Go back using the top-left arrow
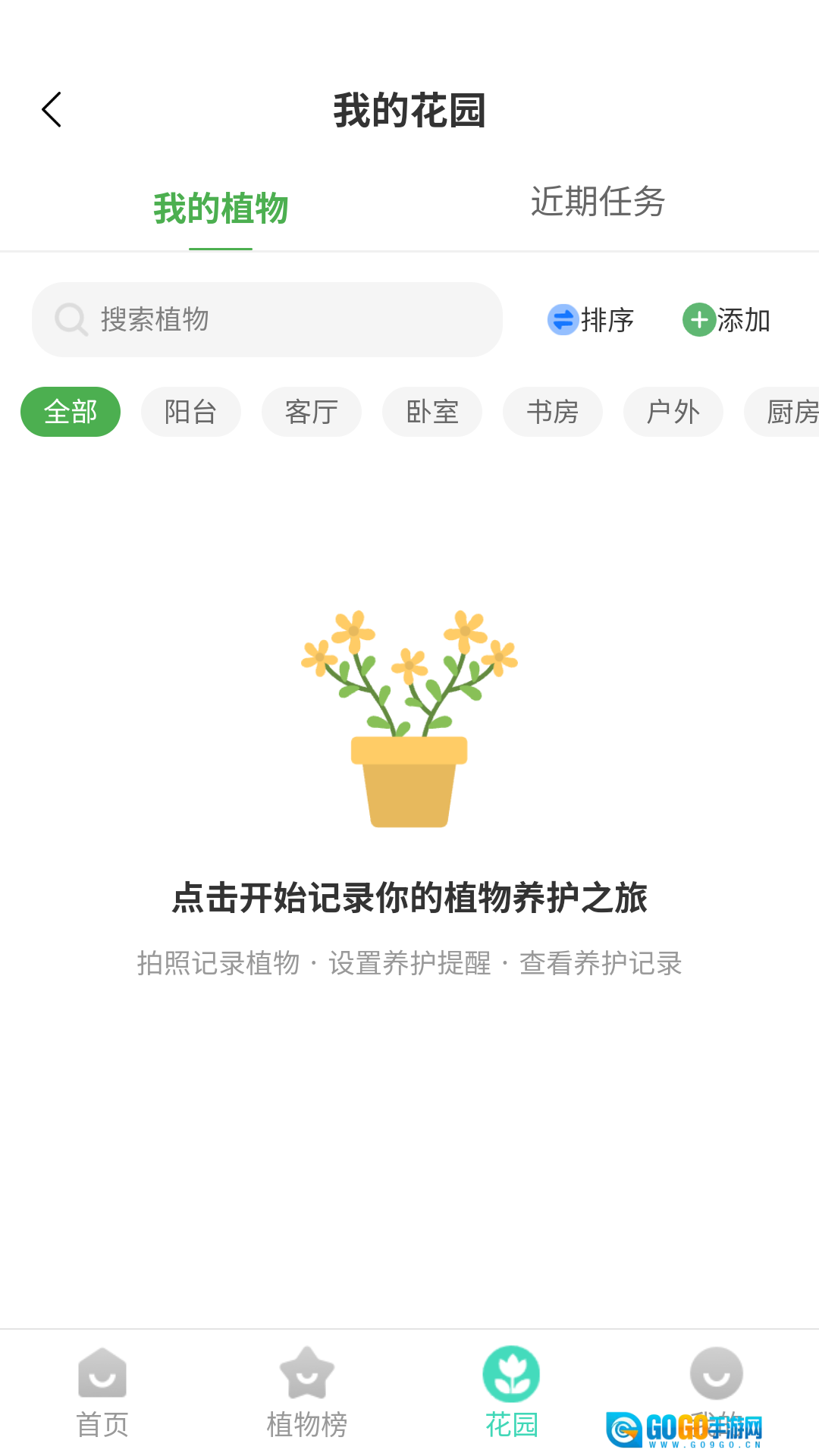Image resolution: width=819 pixels, height=1456 pixels. (x=52, y=110)
